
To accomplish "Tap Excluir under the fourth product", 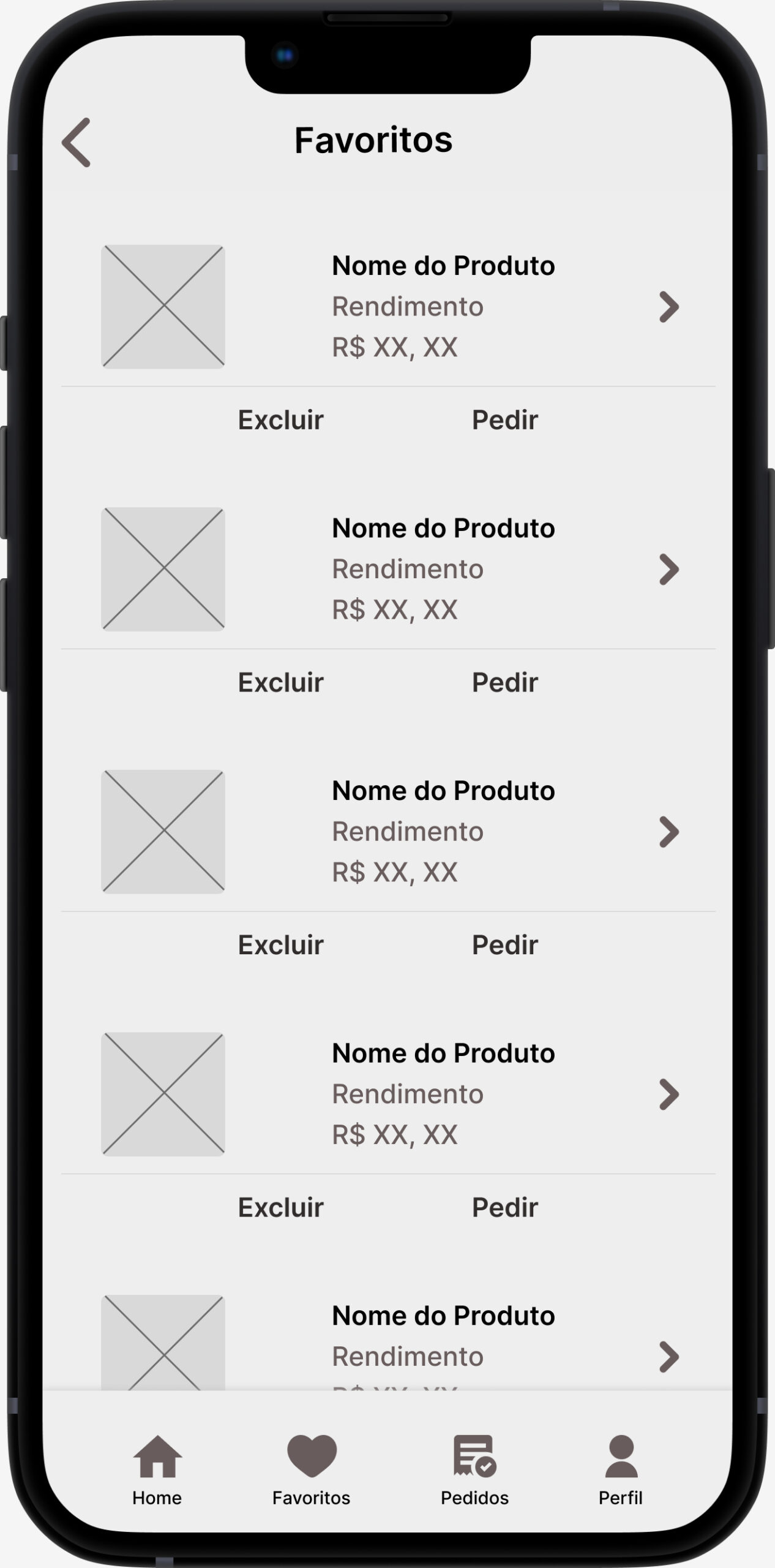I will click(280, 1207).
